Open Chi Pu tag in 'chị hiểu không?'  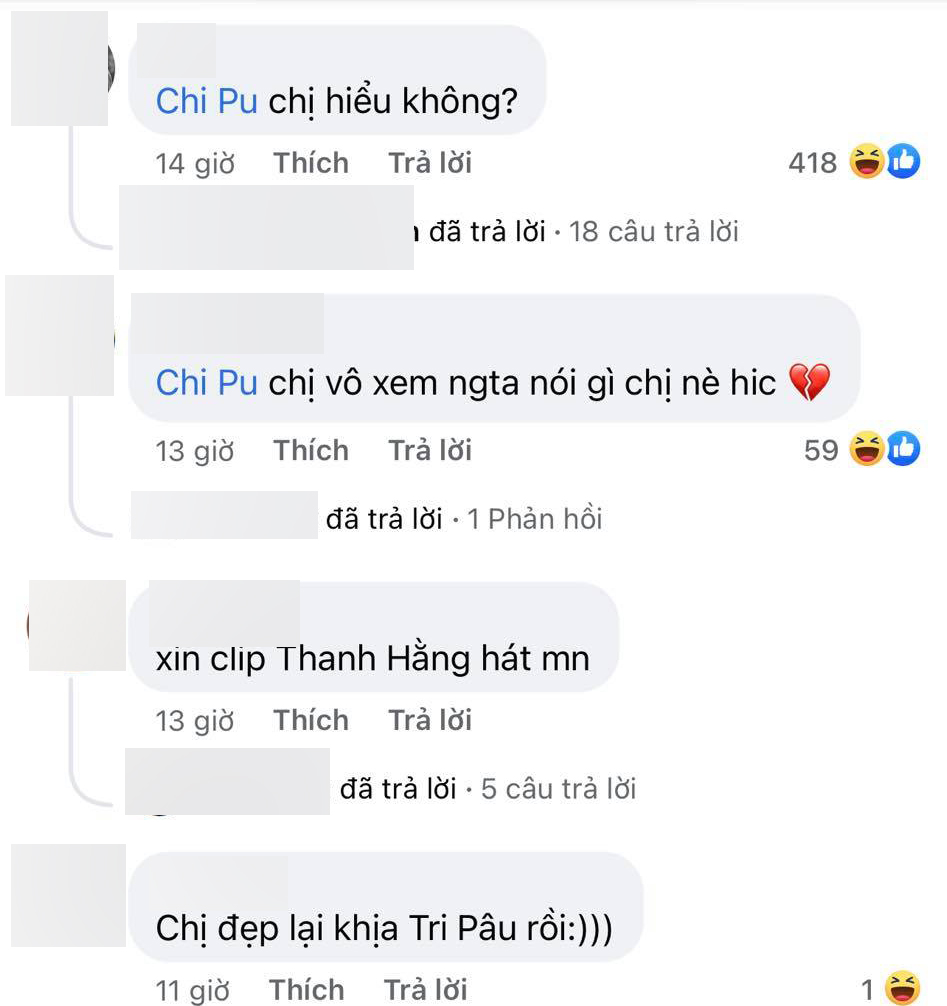pos(207,101)
